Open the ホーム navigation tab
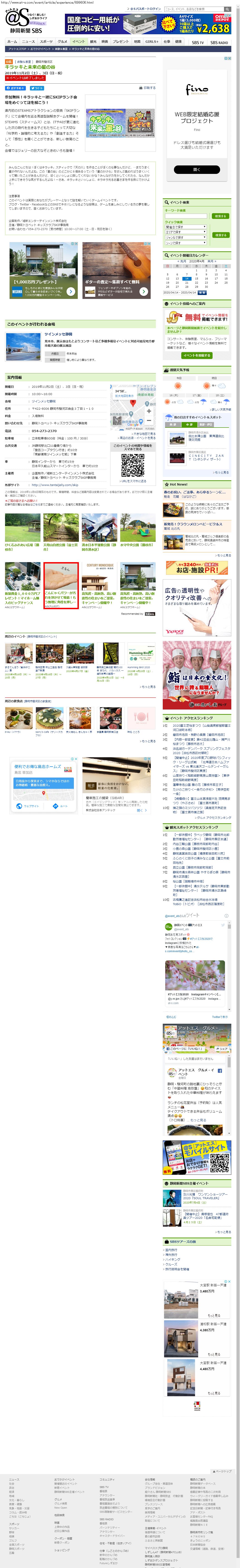The width and height of the screenshot is (240, 1568). pos(12,41)
